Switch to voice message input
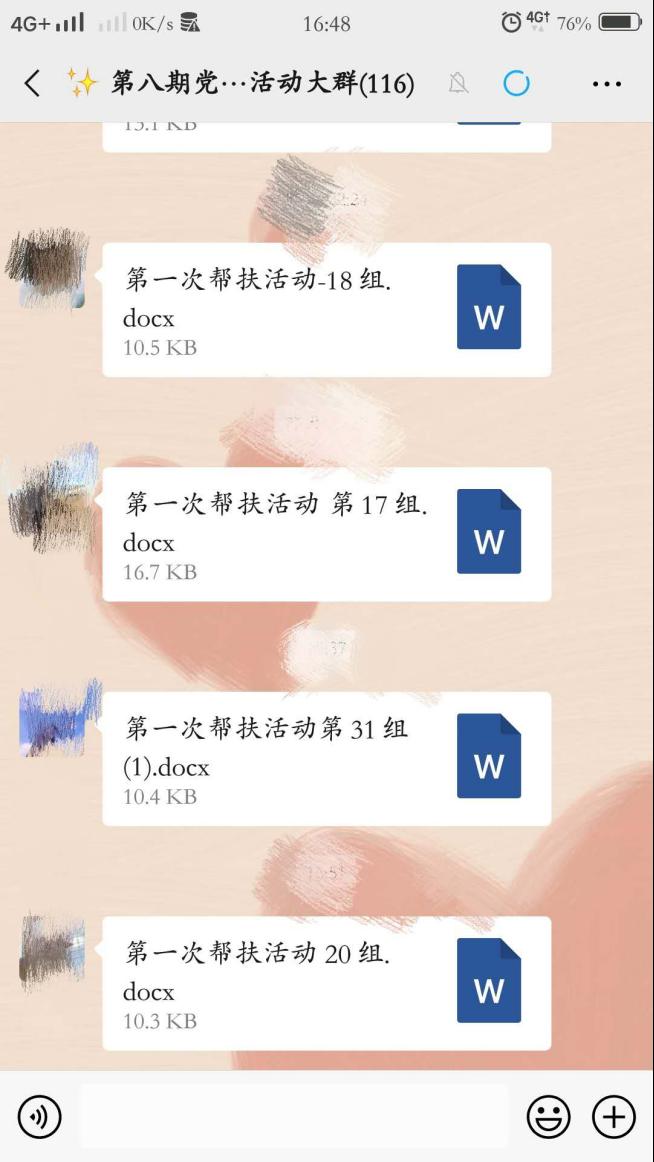654x1162 pixels. (x=40, y=1116)
